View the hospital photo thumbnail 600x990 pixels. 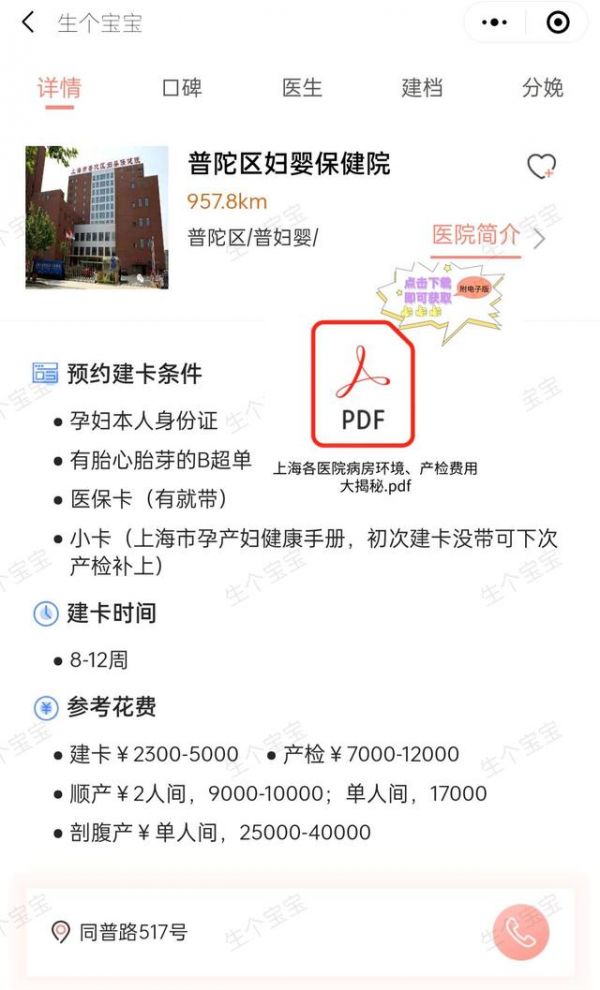[97, 217]
